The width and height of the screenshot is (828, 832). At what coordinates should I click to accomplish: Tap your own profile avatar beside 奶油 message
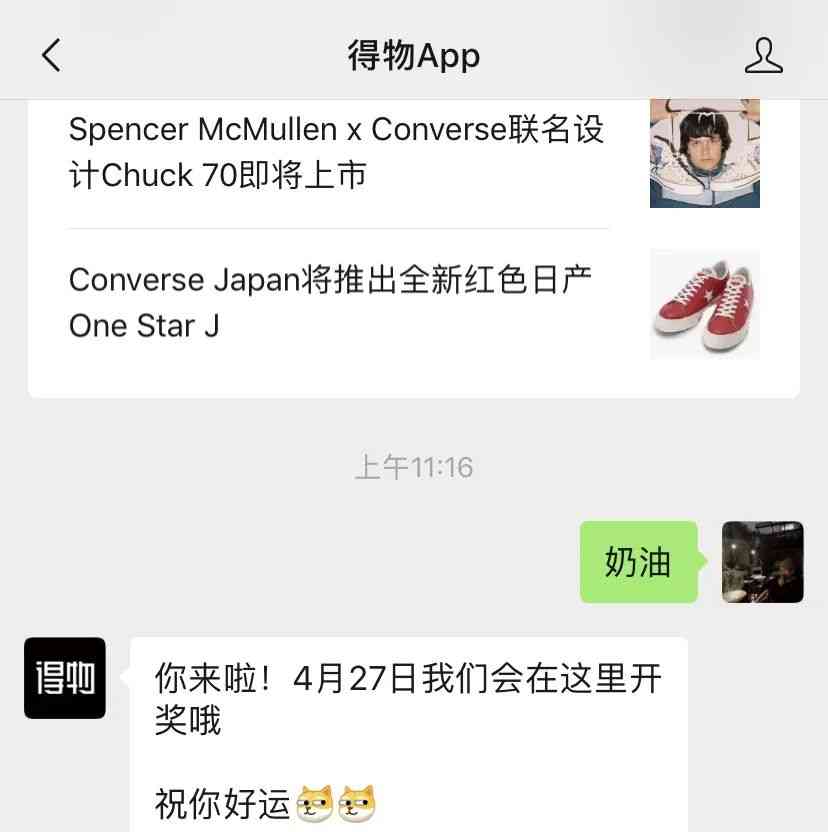click(x=762, y=563)
